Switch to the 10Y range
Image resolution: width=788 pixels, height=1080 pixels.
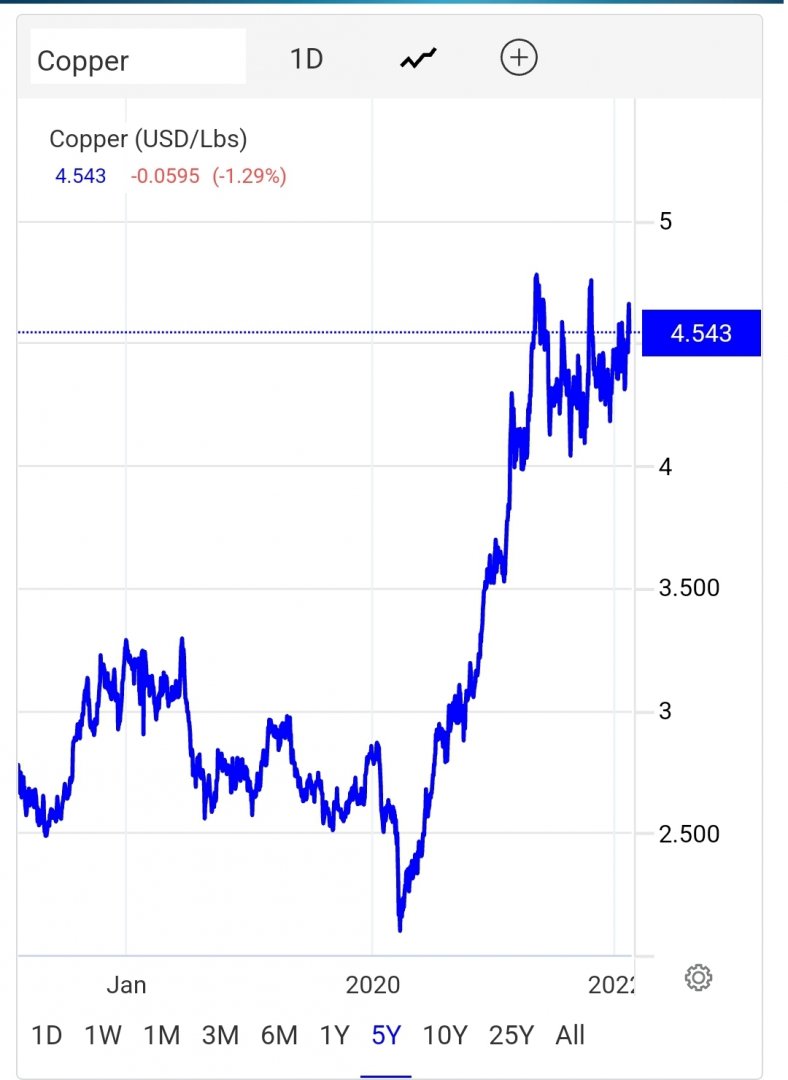coord(444,1035)
